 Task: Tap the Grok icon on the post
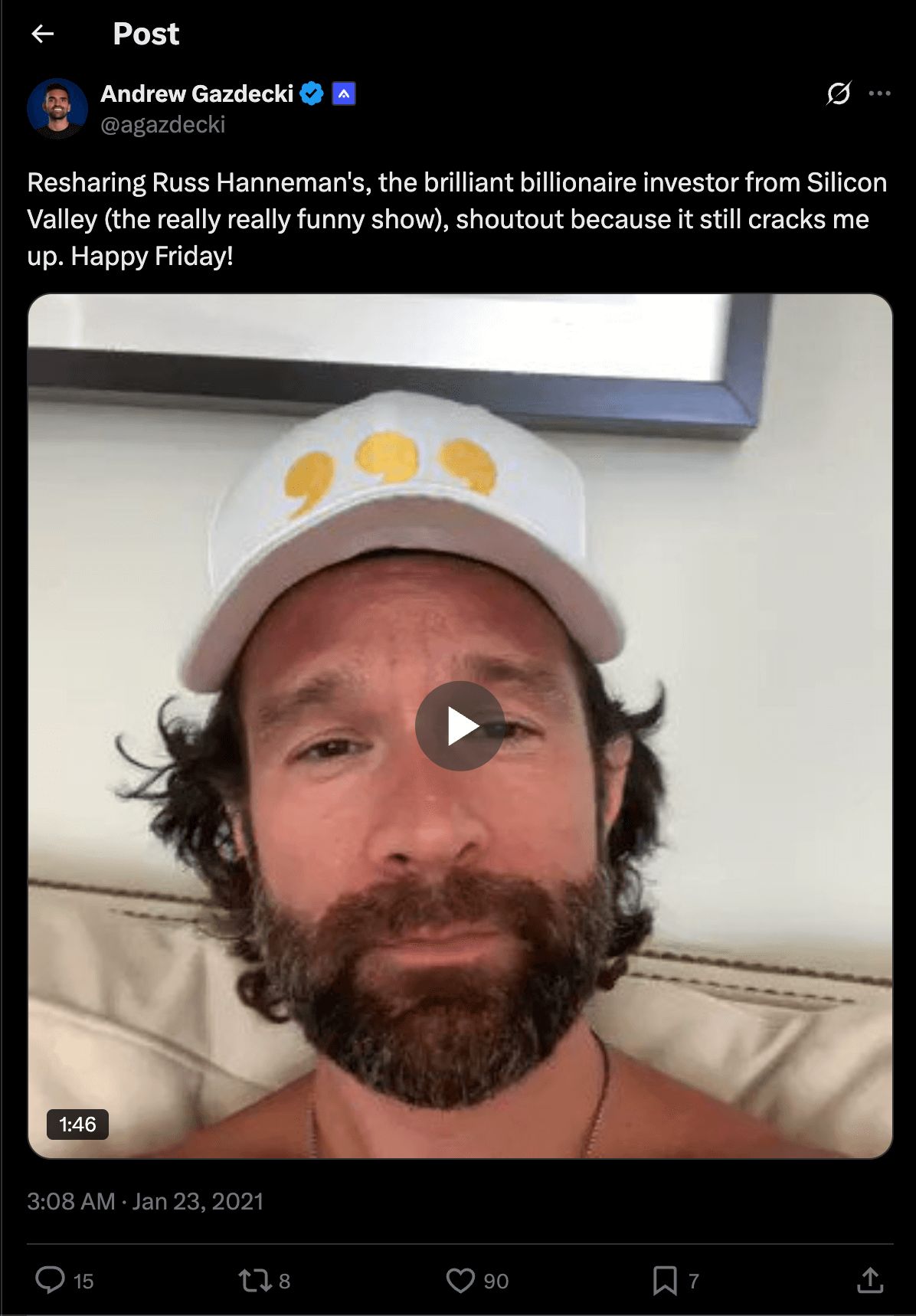pyautogui.click(x=839, y=93)
